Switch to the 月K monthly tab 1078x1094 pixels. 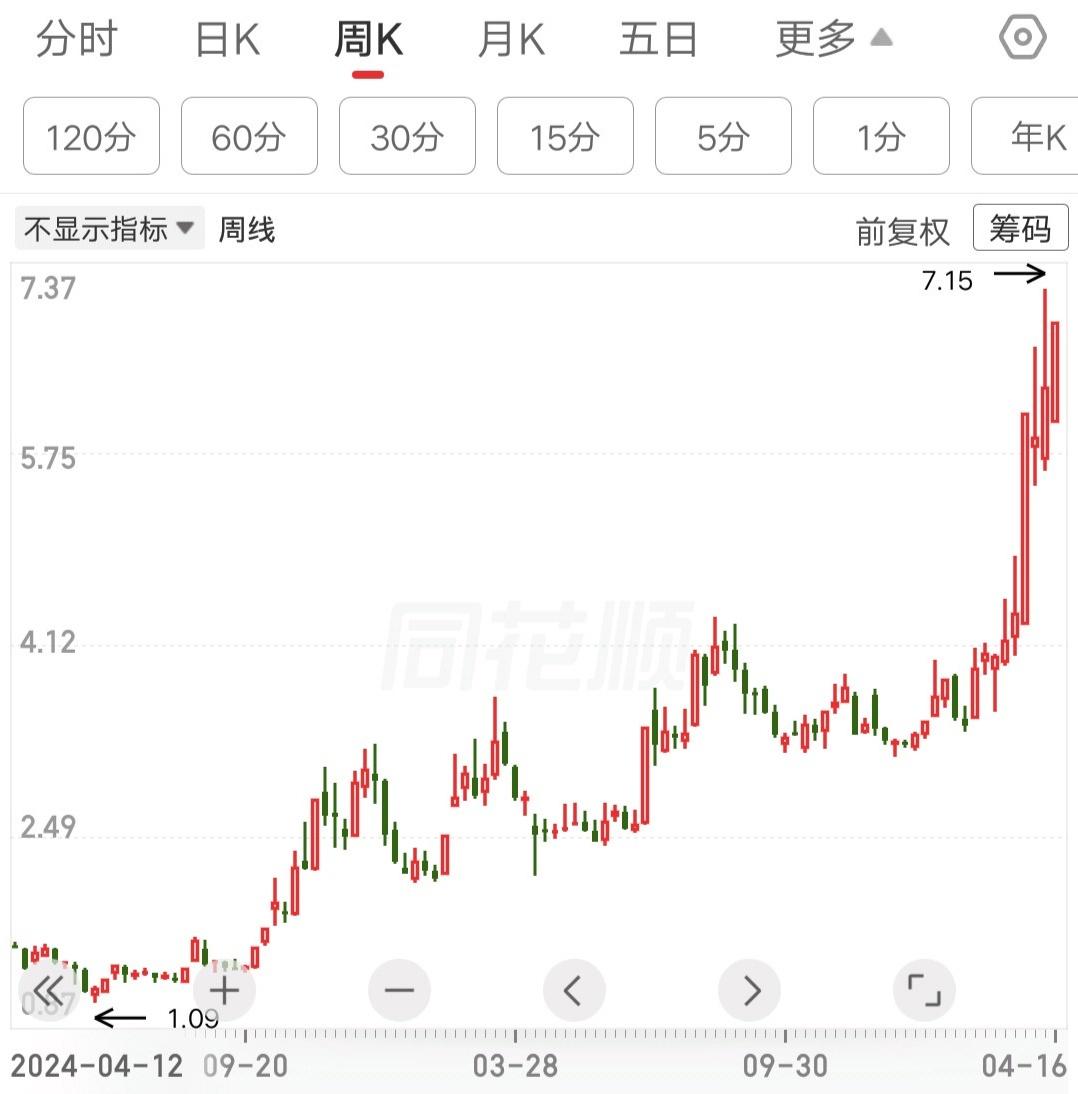[511, 38]
